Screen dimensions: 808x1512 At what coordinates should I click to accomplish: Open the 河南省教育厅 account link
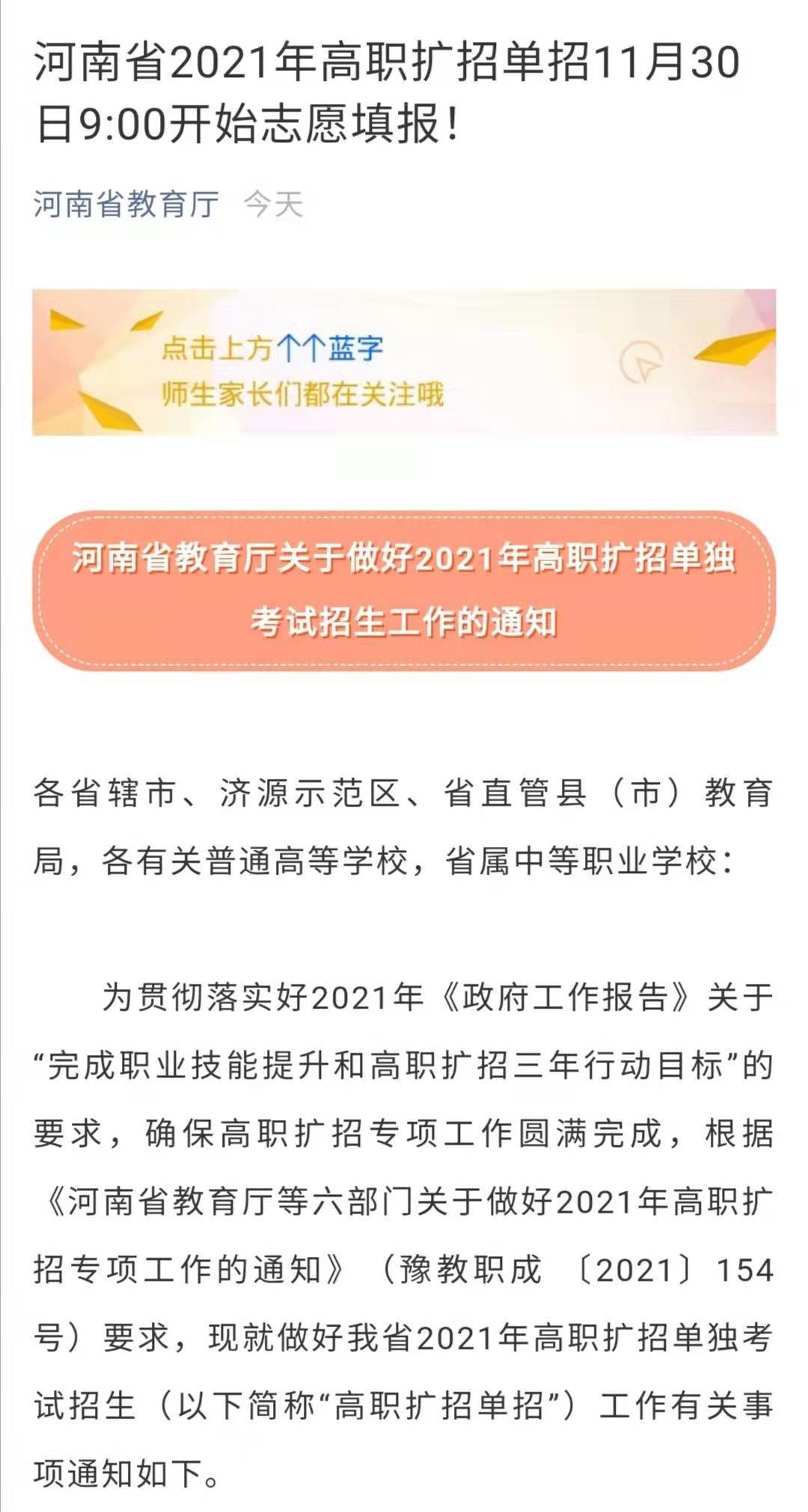[x=126, y=204]
